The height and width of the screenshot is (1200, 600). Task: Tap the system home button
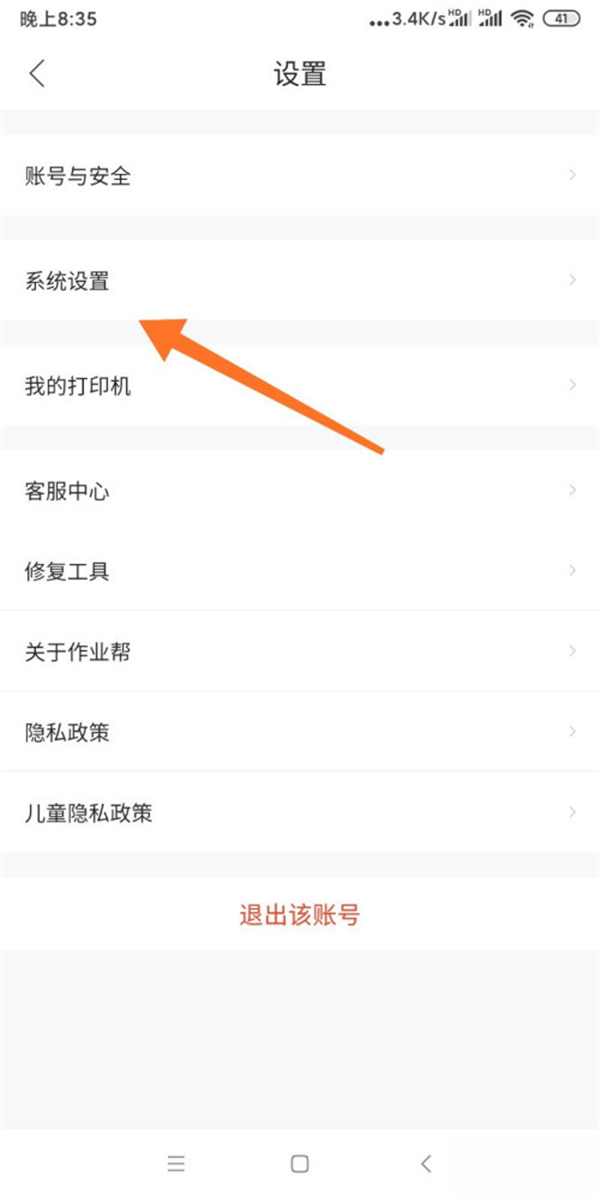299,1163
